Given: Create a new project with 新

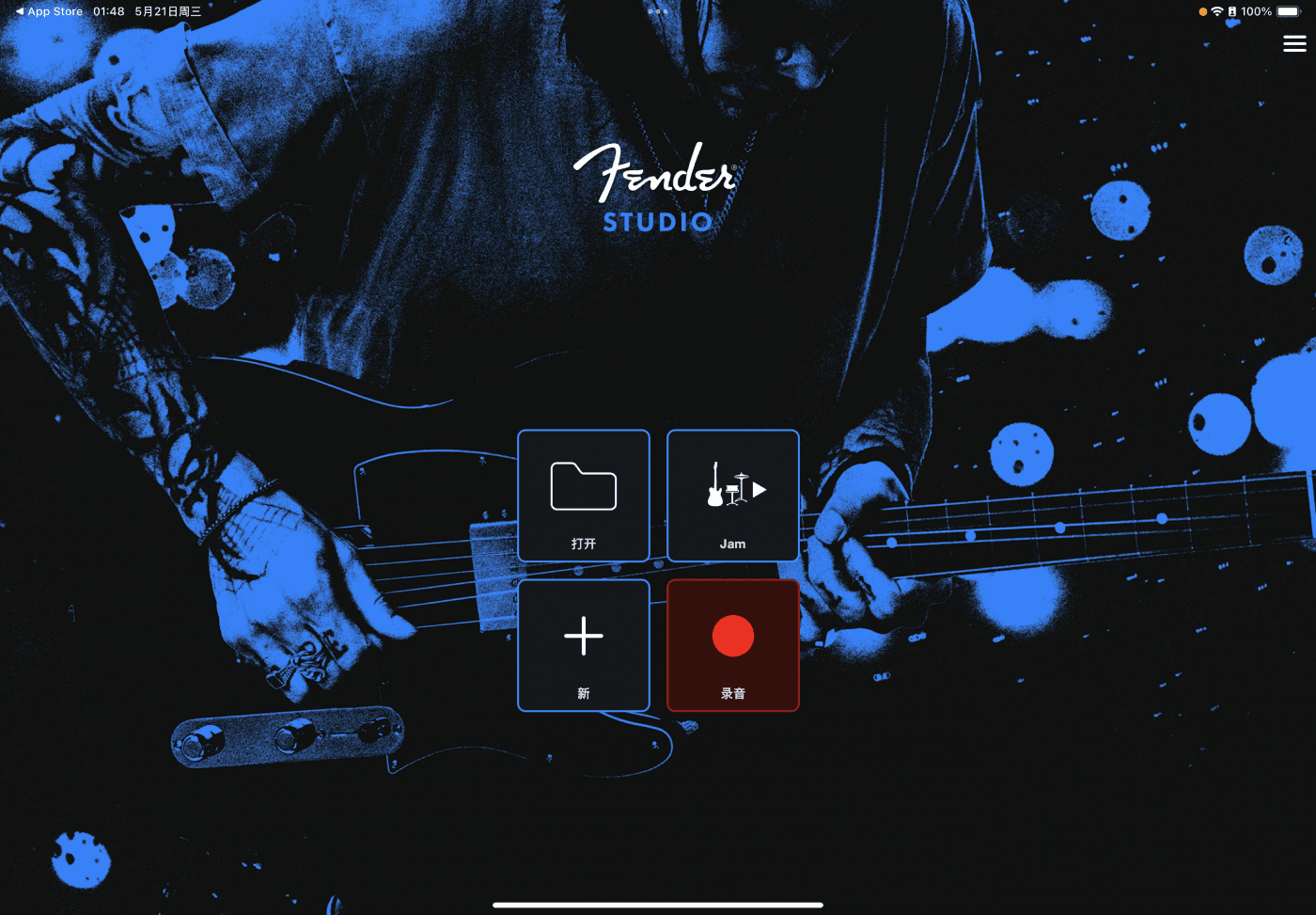Looking at the screenshot, I should (584, 645).
